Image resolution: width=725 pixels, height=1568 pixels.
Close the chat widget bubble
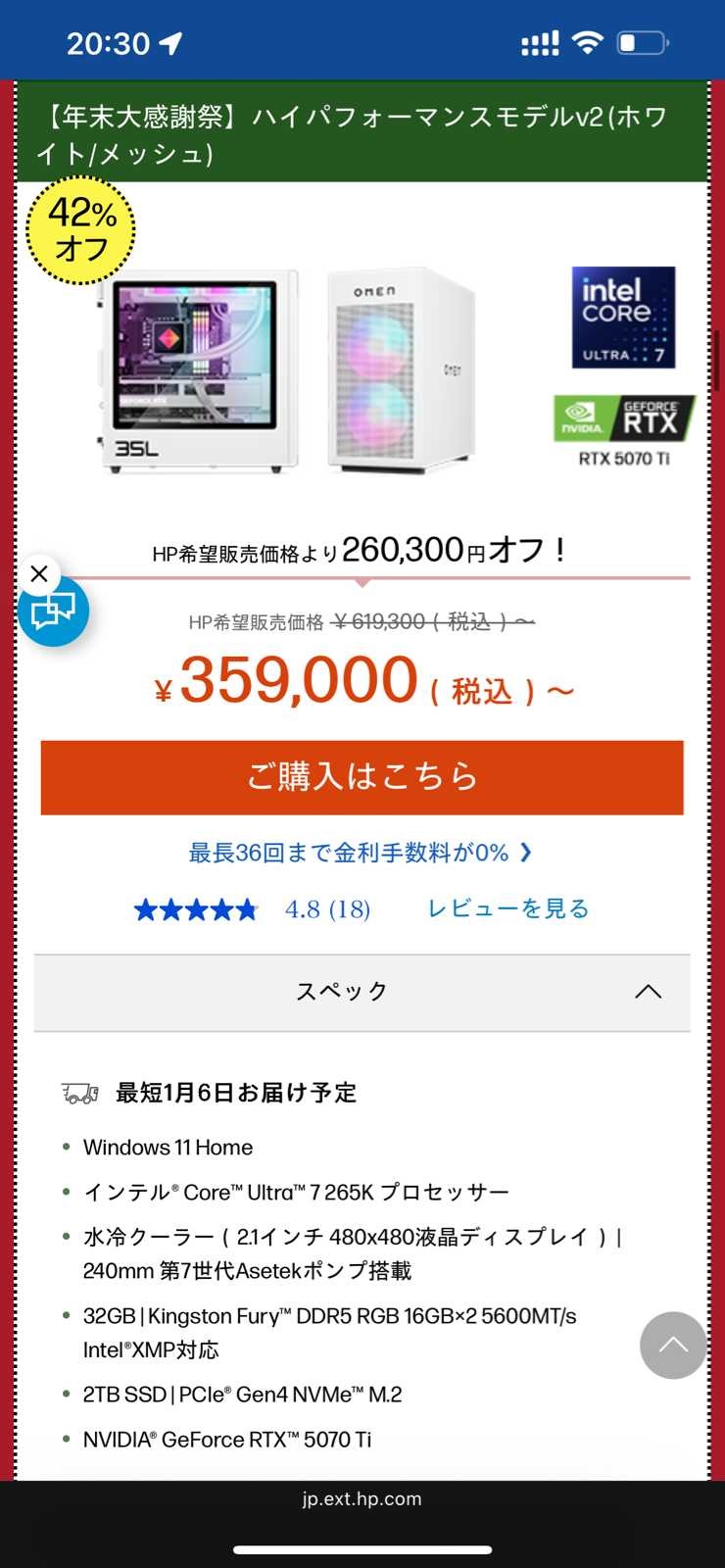(x=39, y=573)
